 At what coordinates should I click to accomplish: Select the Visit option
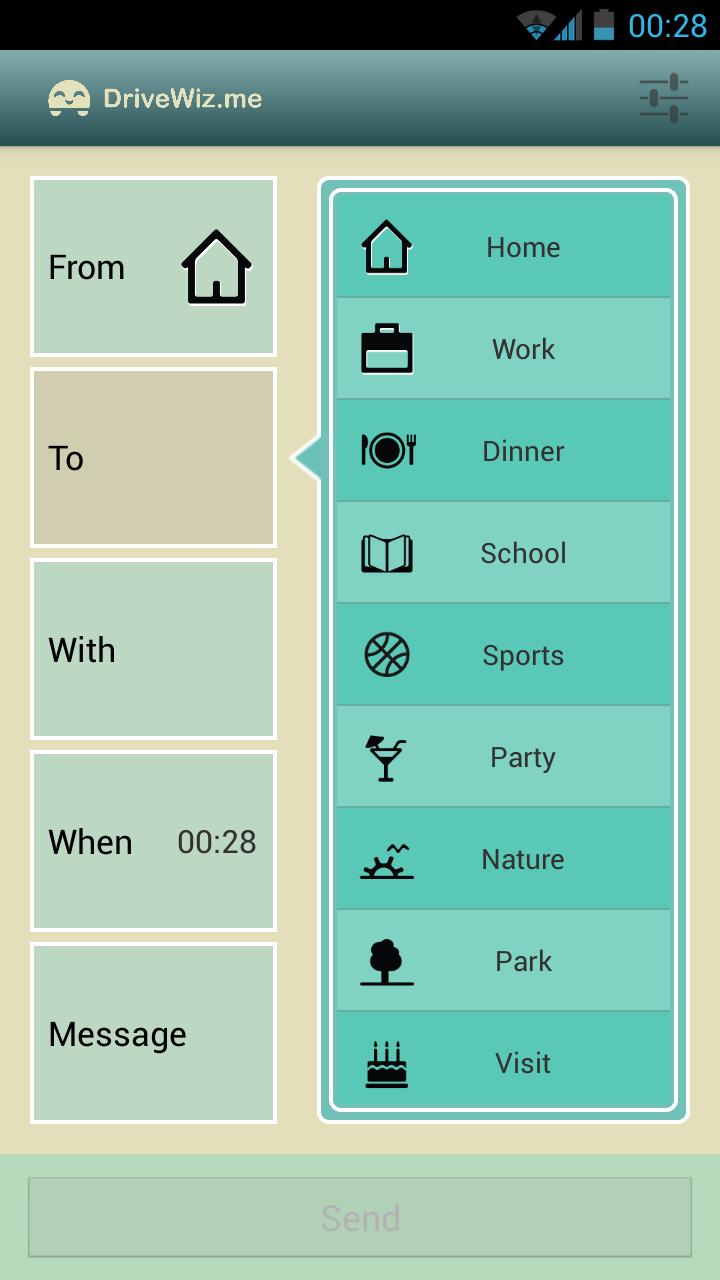click(503, 1062)
